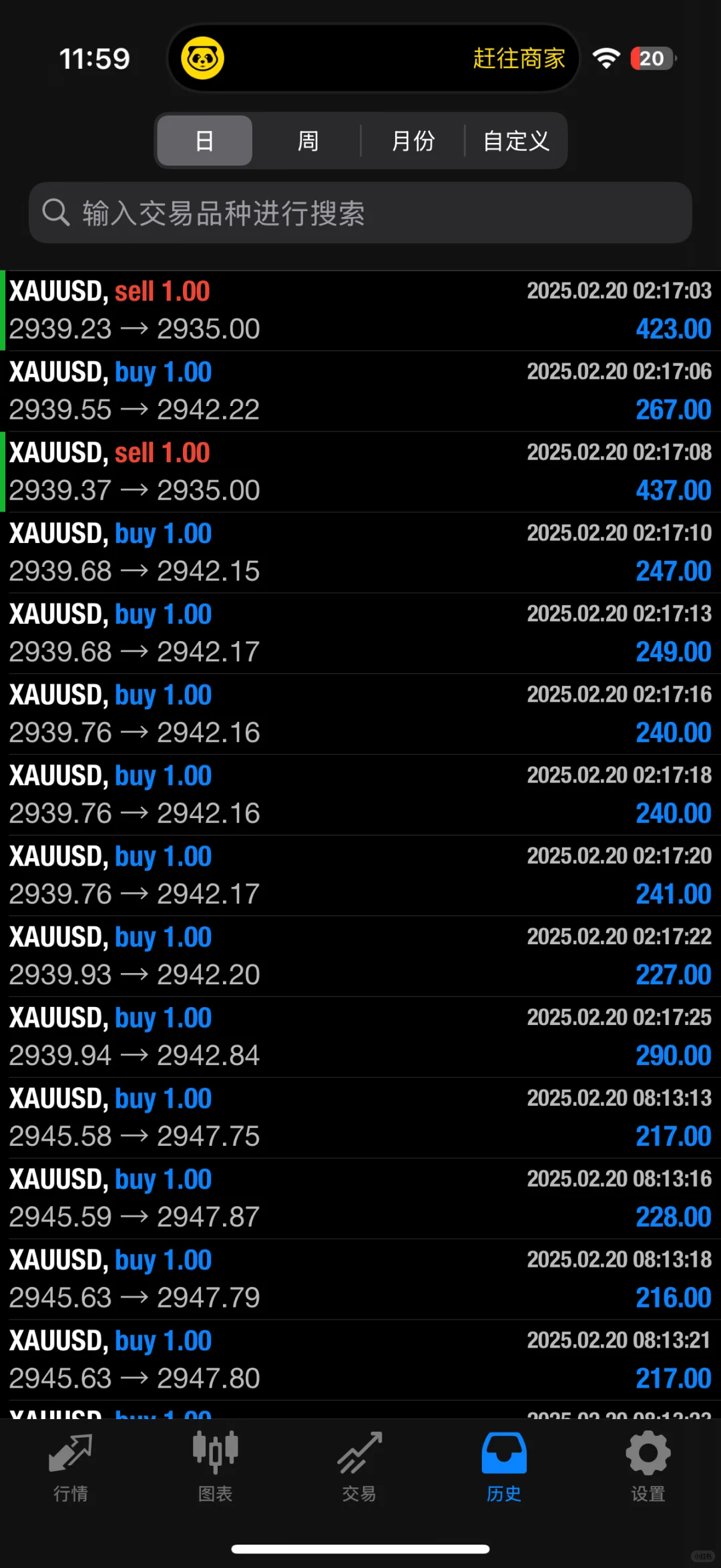The width and height of the screenshot is (721, 1568).
Task: Open the buy trade with 216.00 profit
Action: 360,1280
